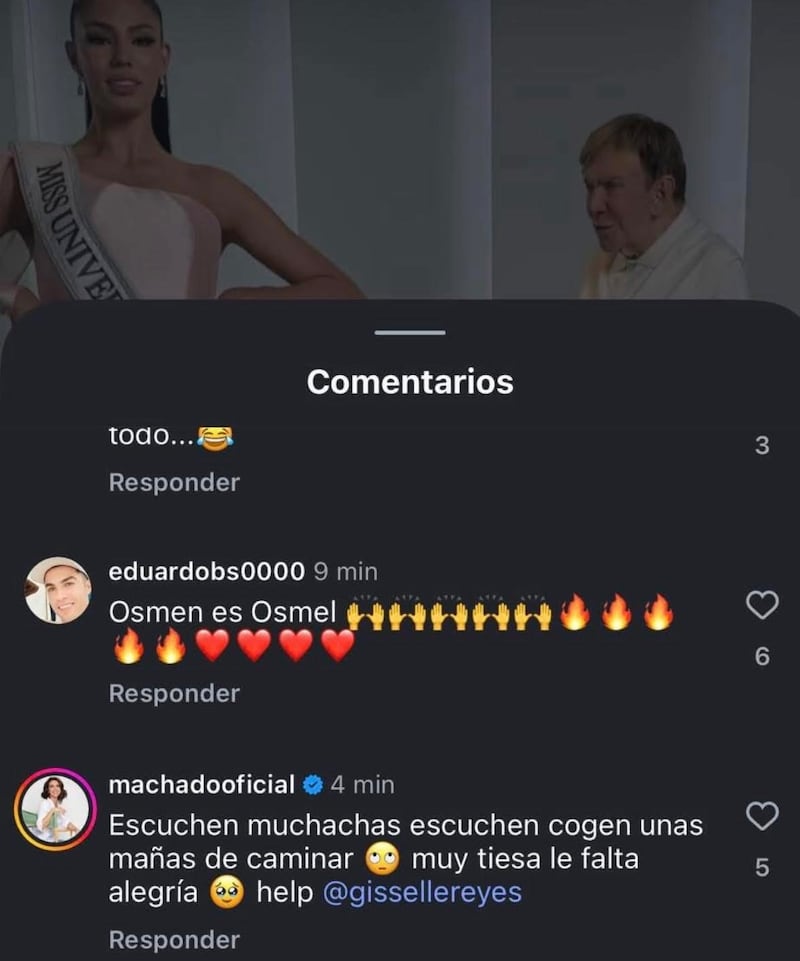The image size is (800, 961).
Task: View machadooficial's story avatar
Action: tap(55, 808)
